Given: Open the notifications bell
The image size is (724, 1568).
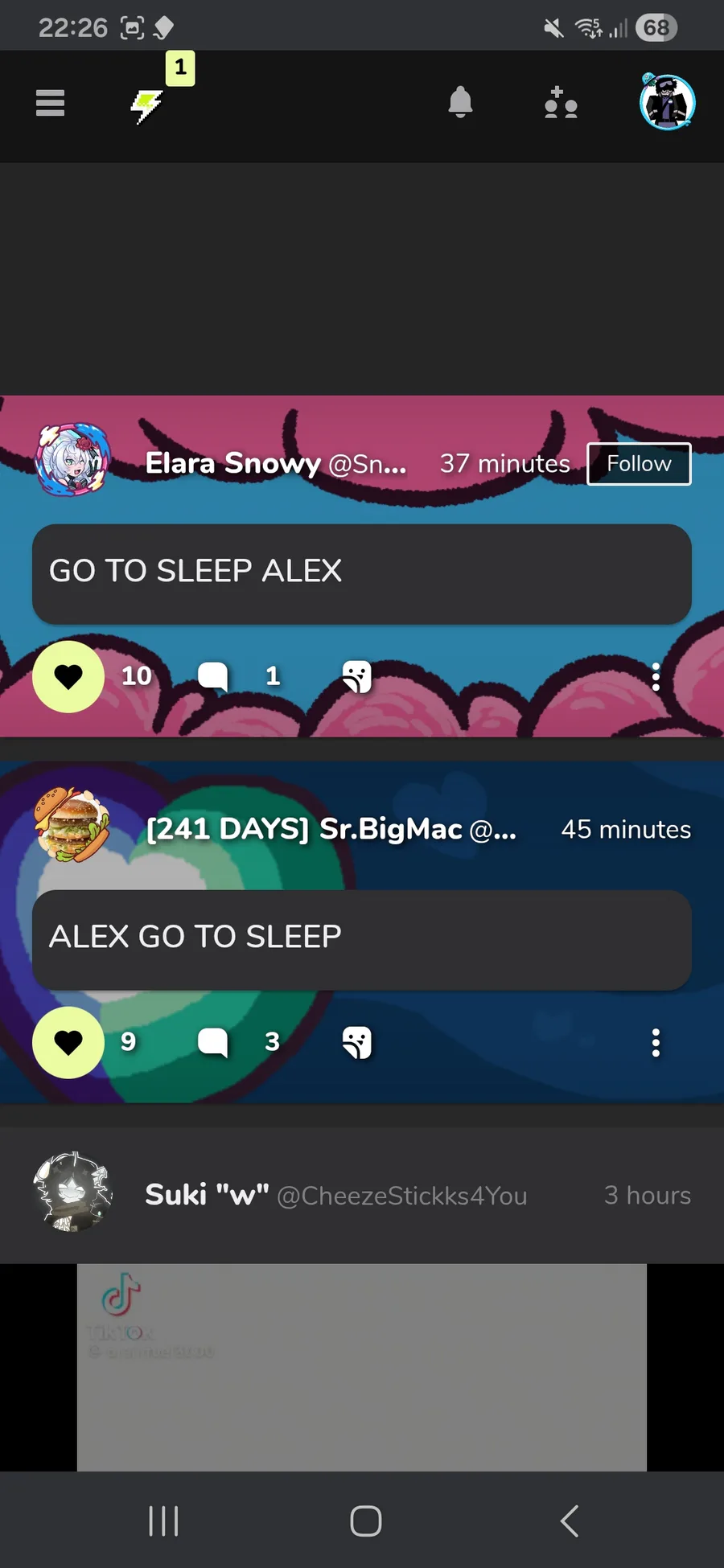Looking at the screenshot, I should (x=460, y=103).
